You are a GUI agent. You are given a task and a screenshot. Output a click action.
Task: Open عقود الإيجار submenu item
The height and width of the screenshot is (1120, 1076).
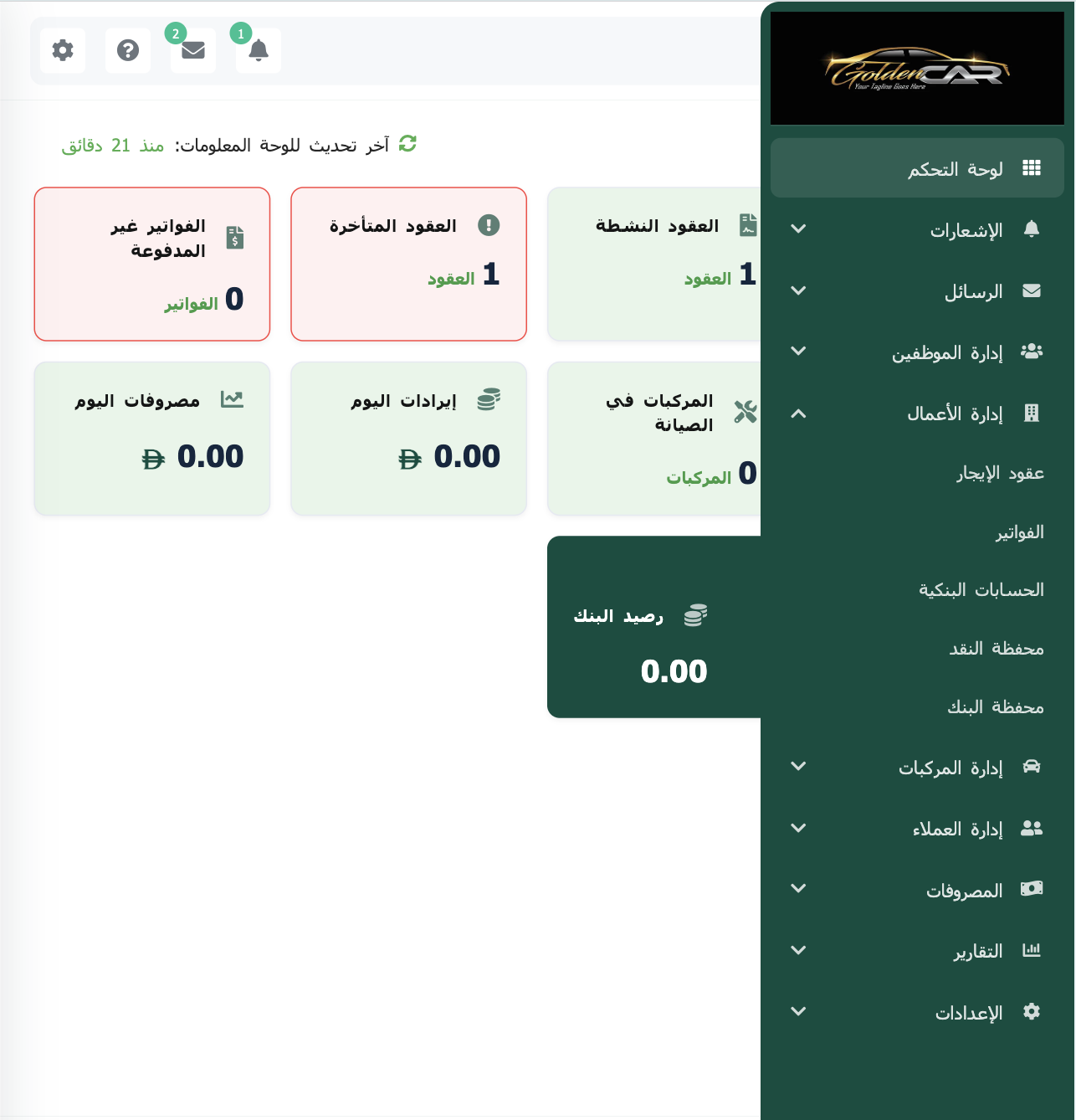[1000, 474]
